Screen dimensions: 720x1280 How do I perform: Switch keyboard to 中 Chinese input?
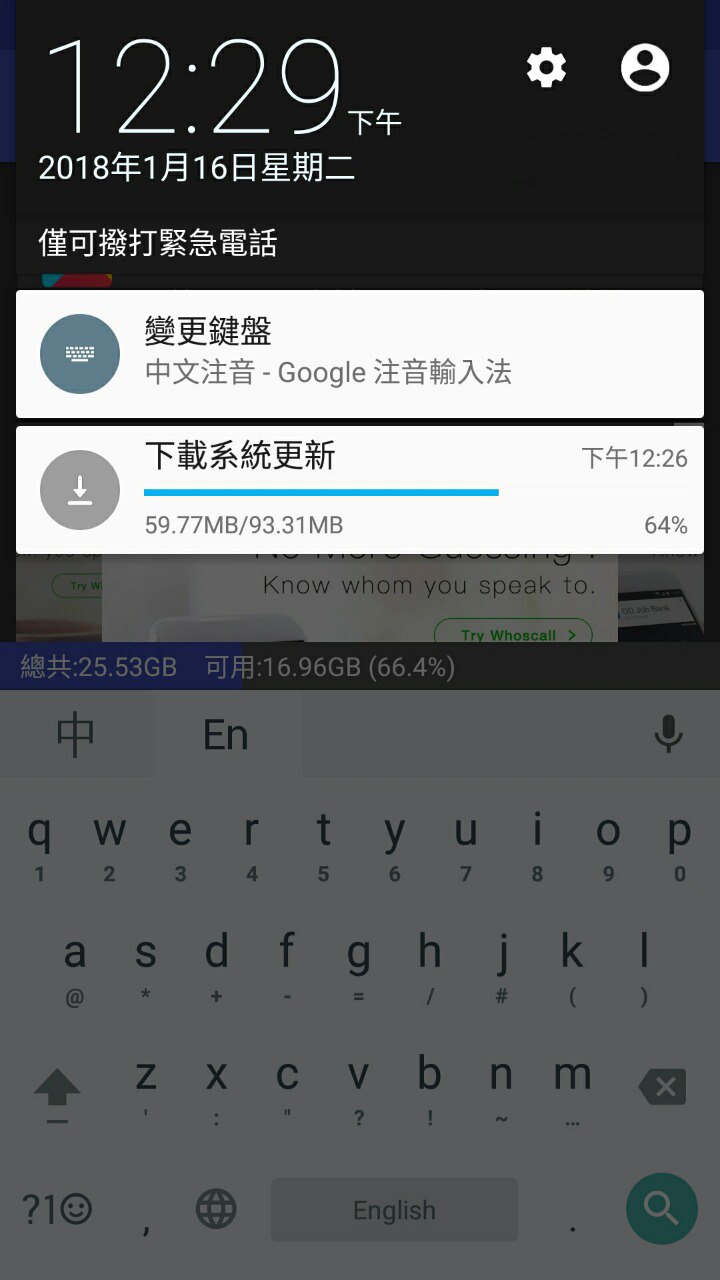[x=75, y=735]
